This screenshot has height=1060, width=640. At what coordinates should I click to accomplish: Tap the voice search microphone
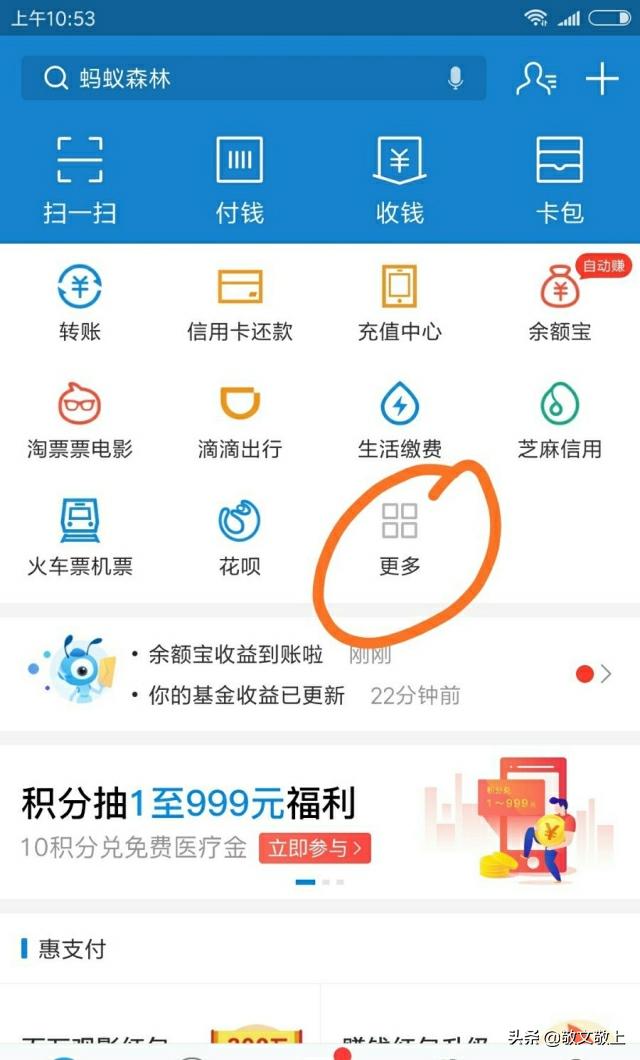click(456, 78)
